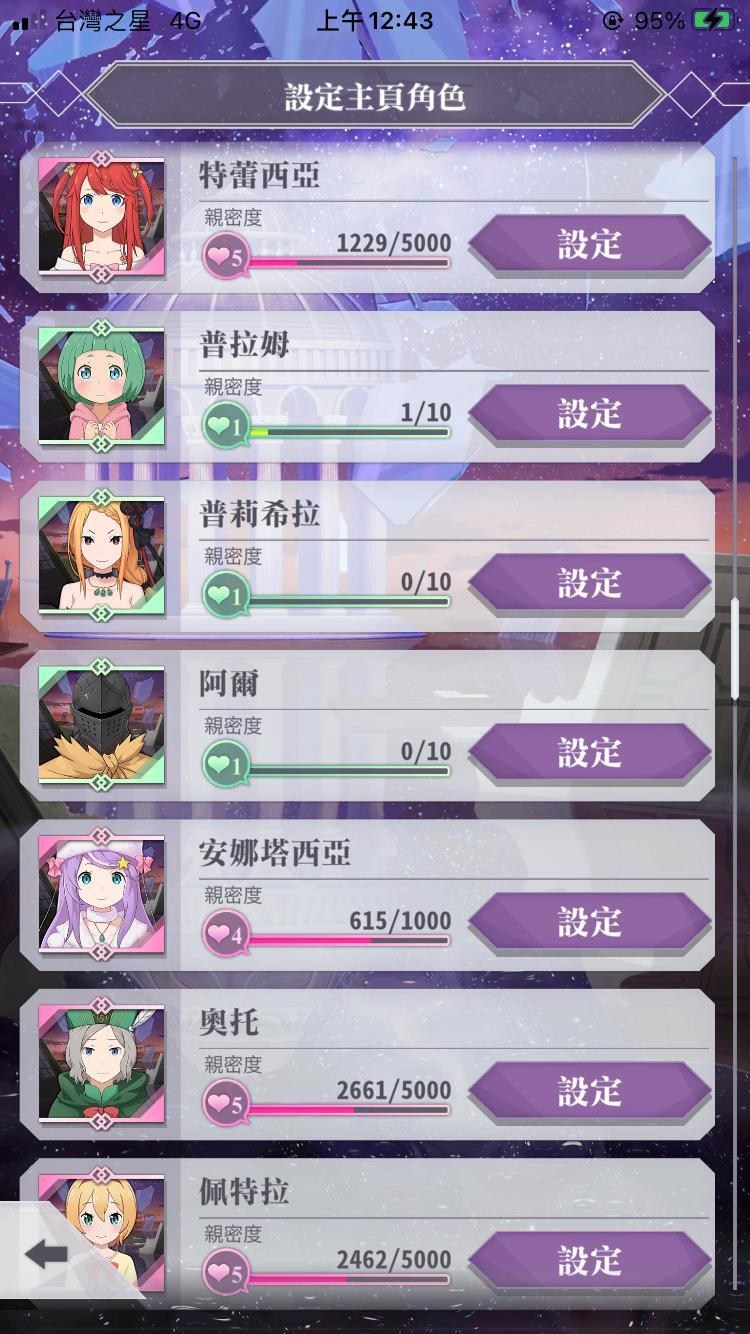Set 普拉姆 as home character

click(x=590, y=413)
